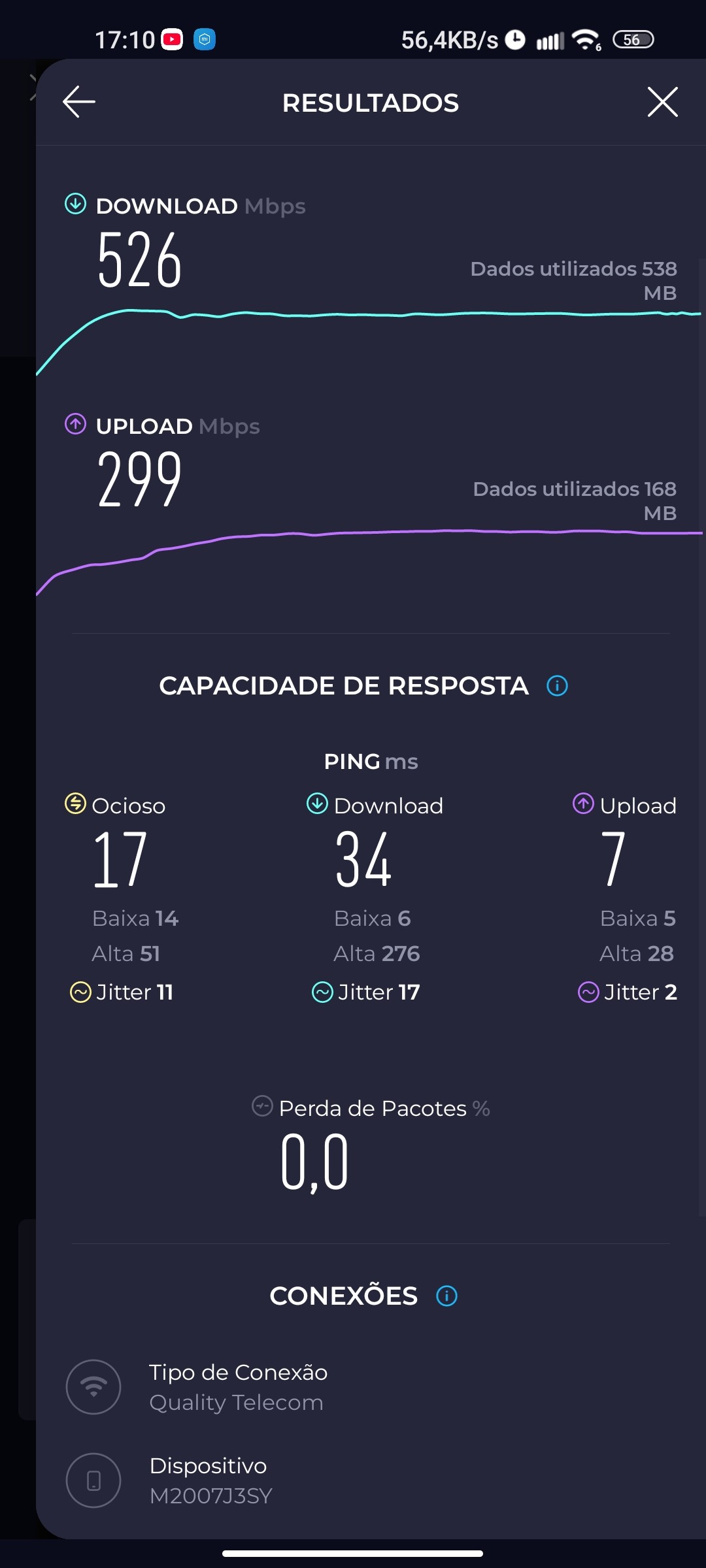706x1568 pixels.
Task: Go back from the Resultados screen
Action: pos(79,102)
